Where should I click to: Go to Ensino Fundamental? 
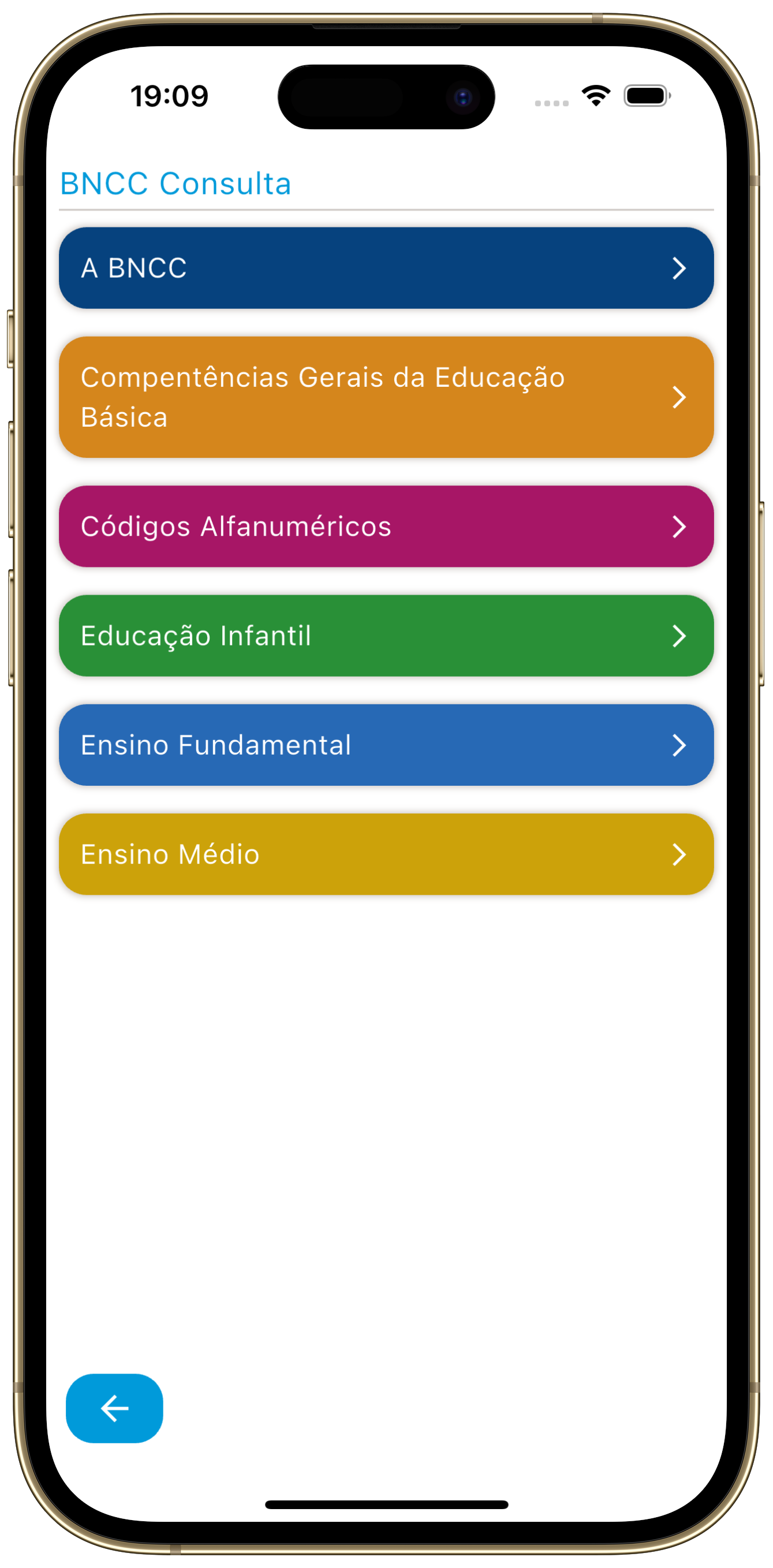[x=386, y=744]
